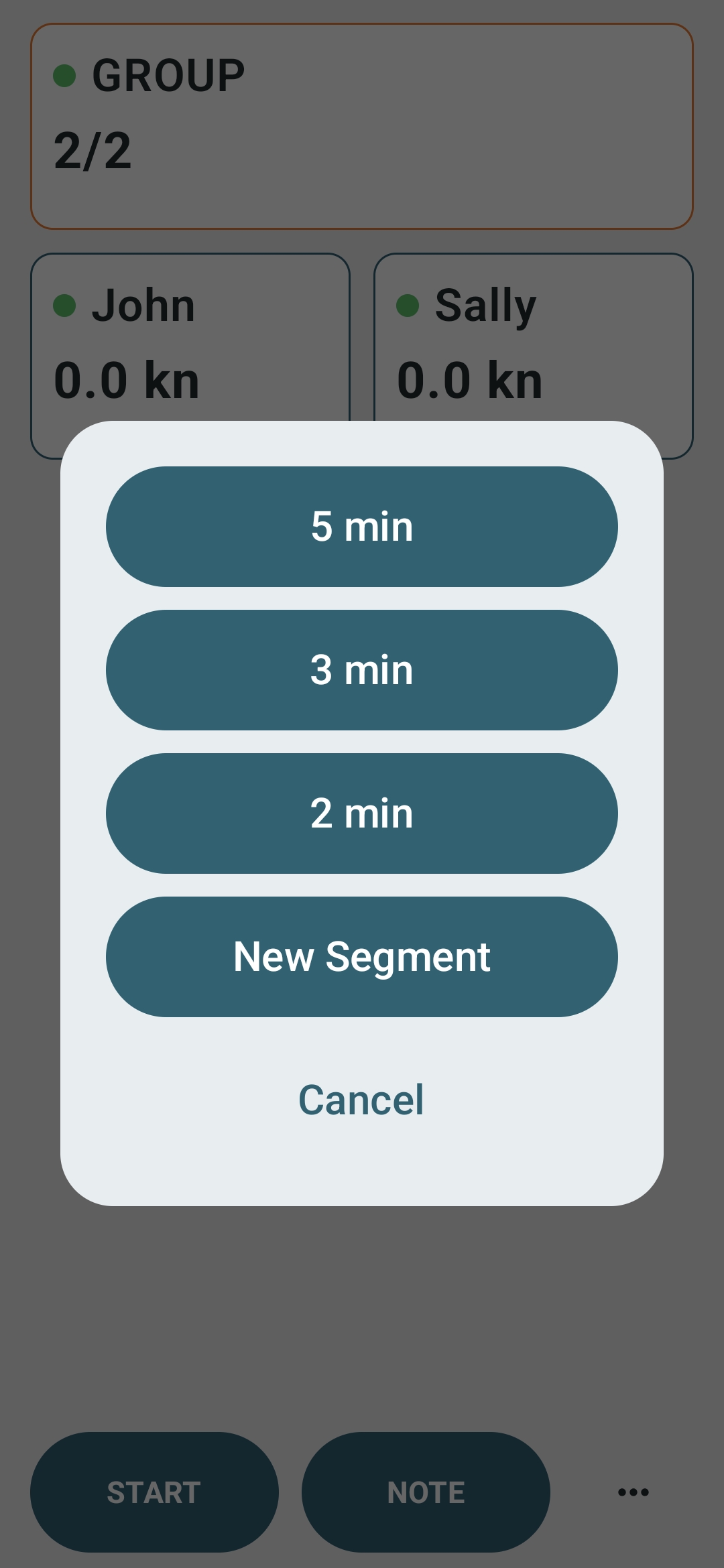Open the NOTE function
Viewport: 724px width, 1568px height.
[x=426, y=1491]
